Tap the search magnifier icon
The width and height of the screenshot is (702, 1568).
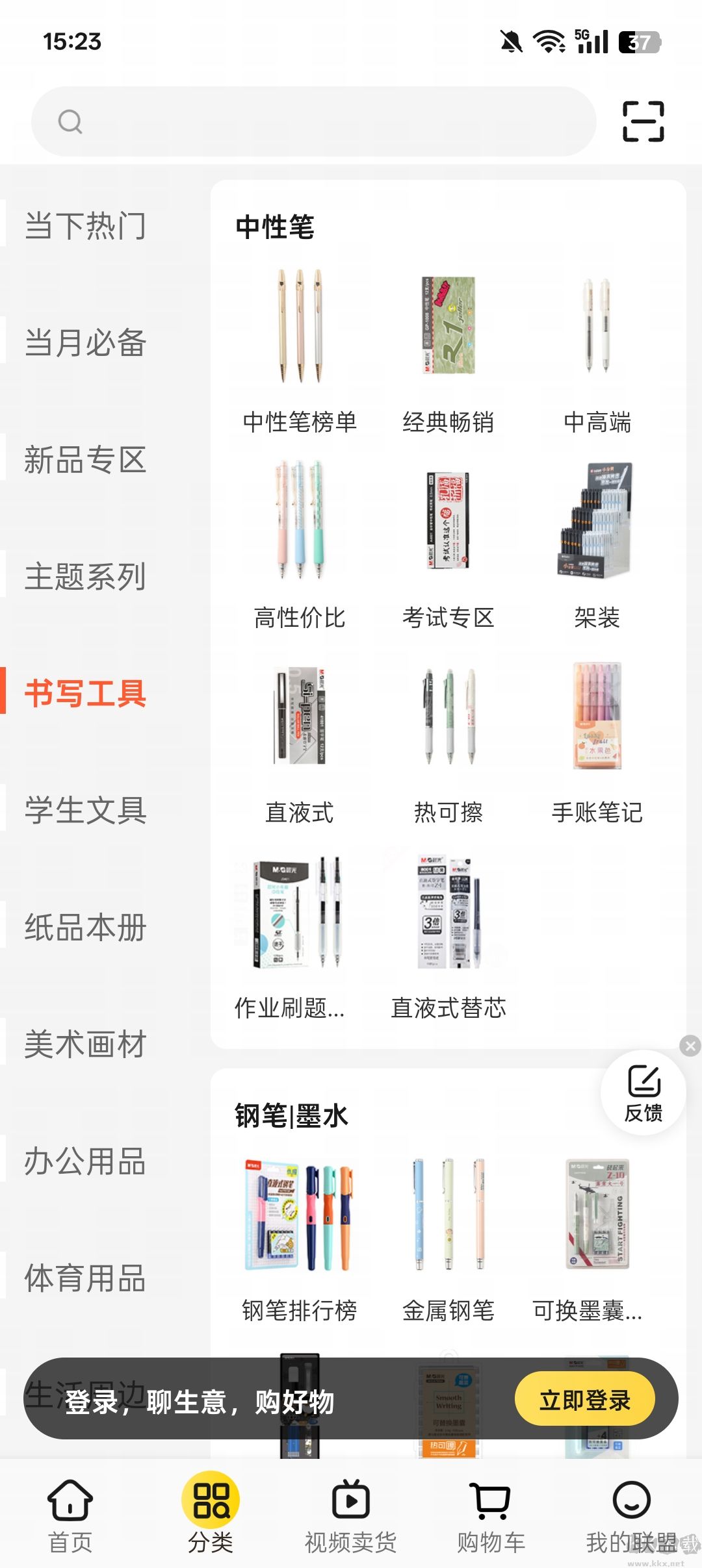click(70, 121)
